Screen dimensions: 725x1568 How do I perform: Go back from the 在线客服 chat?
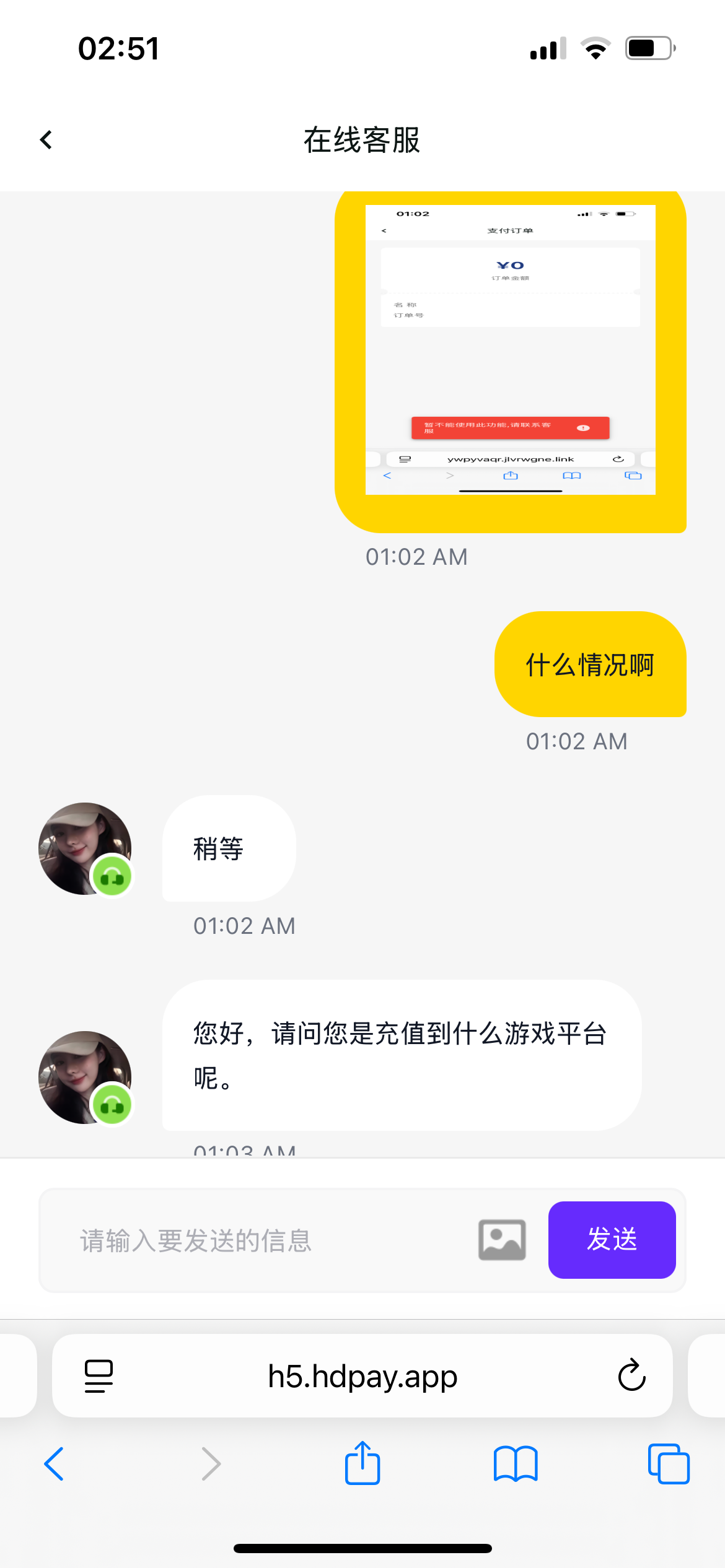pyautogui.click(x=46, y=140)
